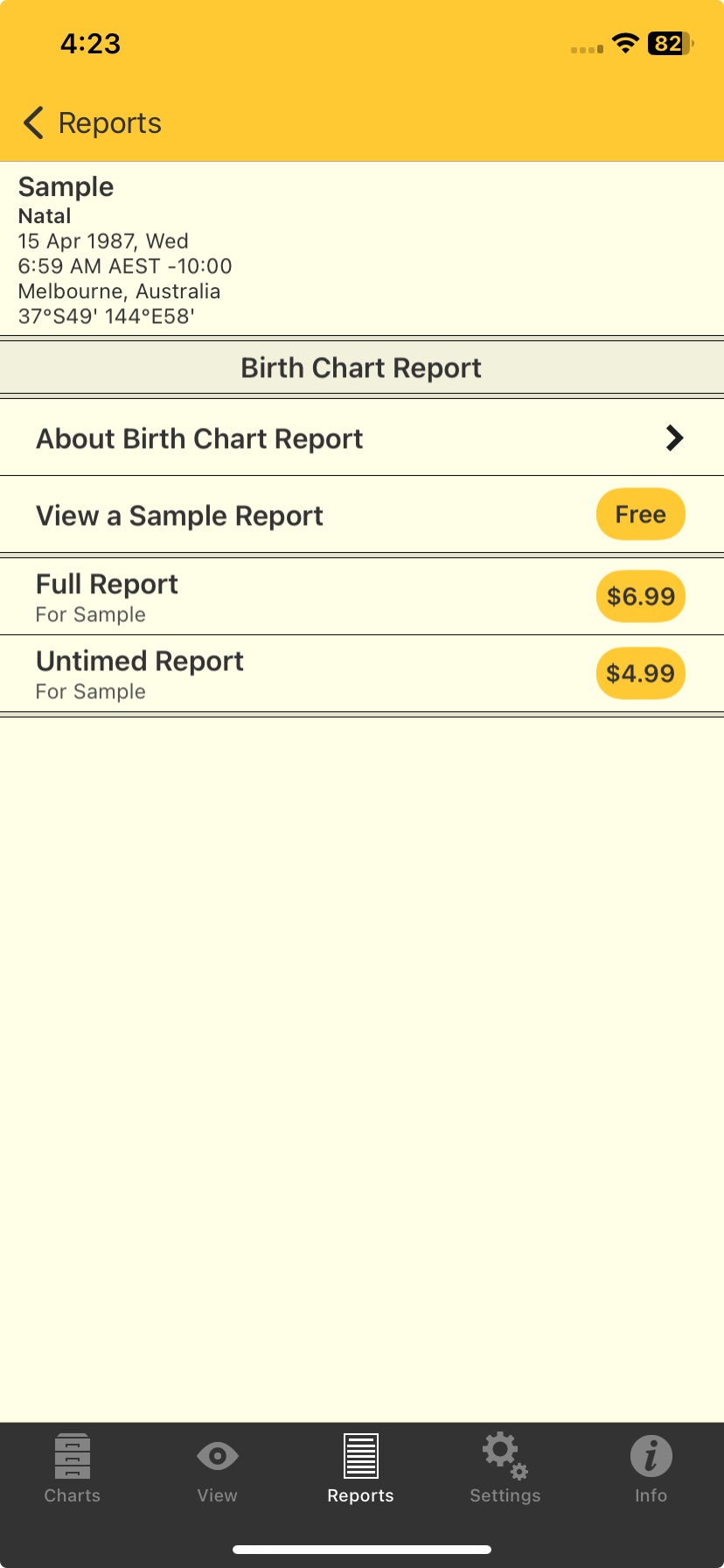Purchase the Full Report for $6.99
The image size is (724, 1568).
(x=640, y=596)
